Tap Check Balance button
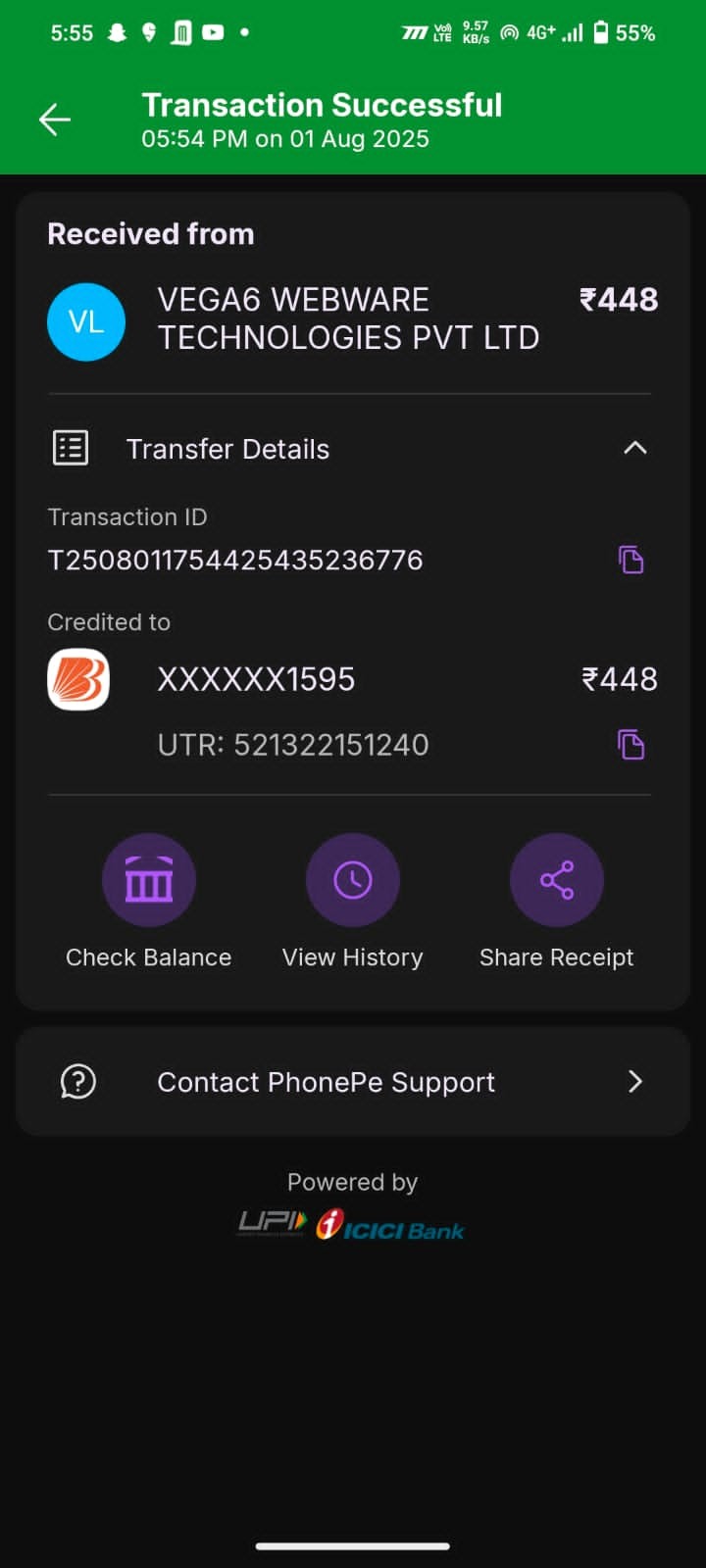 (x=149, y=880)
